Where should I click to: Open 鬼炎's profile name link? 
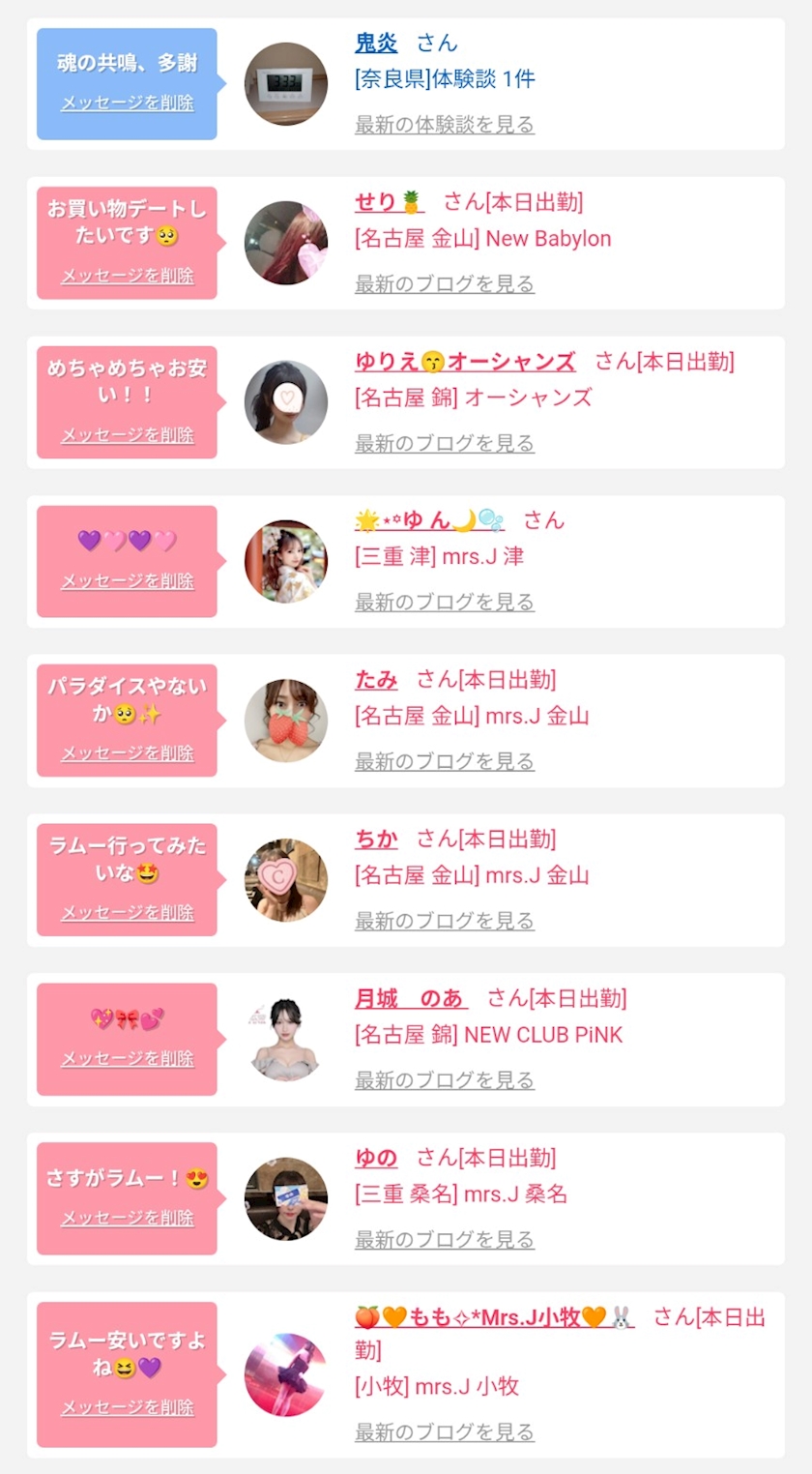click(376, 43)
